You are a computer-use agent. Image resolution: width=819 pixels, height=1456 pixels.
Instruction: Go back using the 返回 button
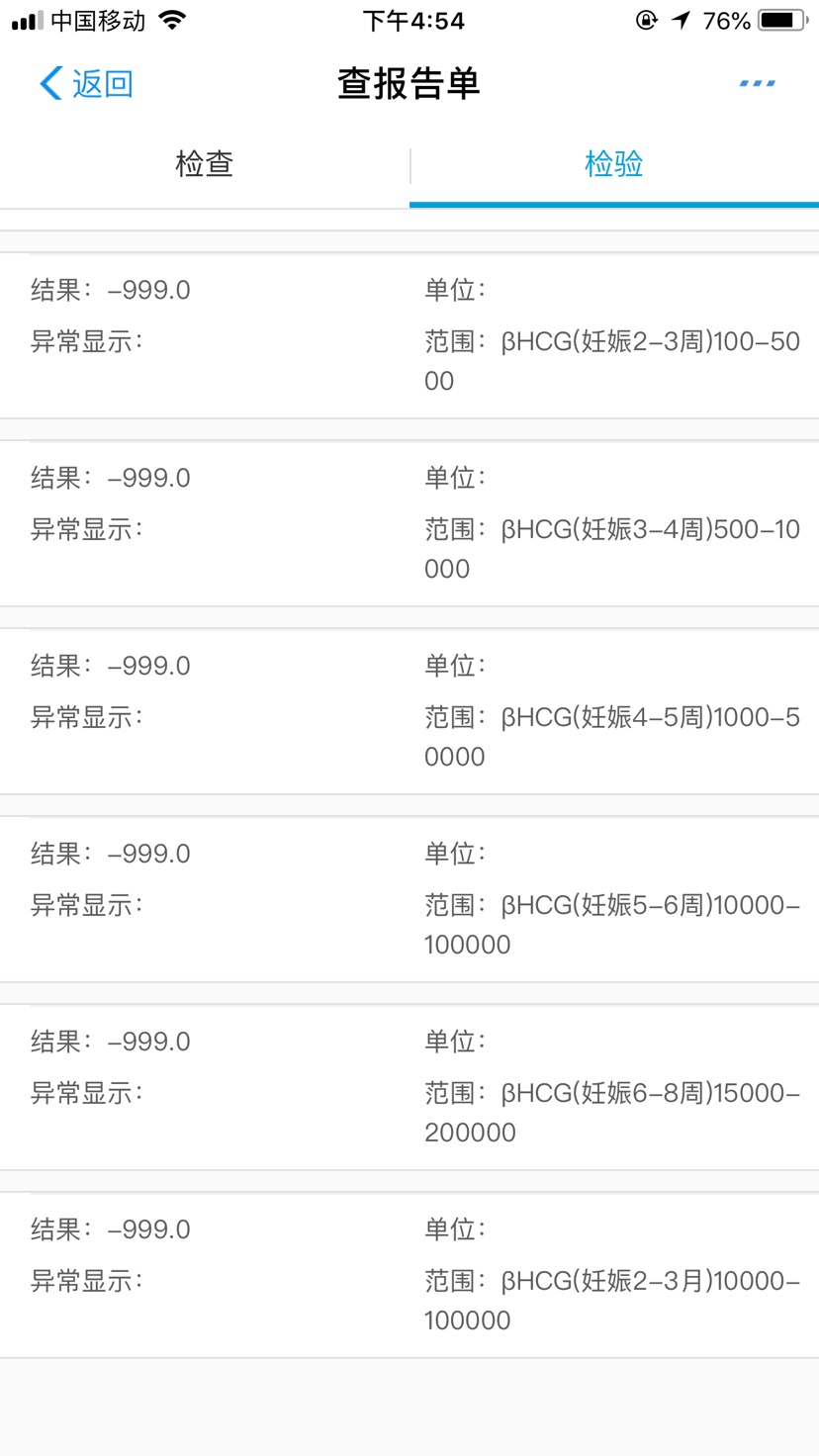86,84
